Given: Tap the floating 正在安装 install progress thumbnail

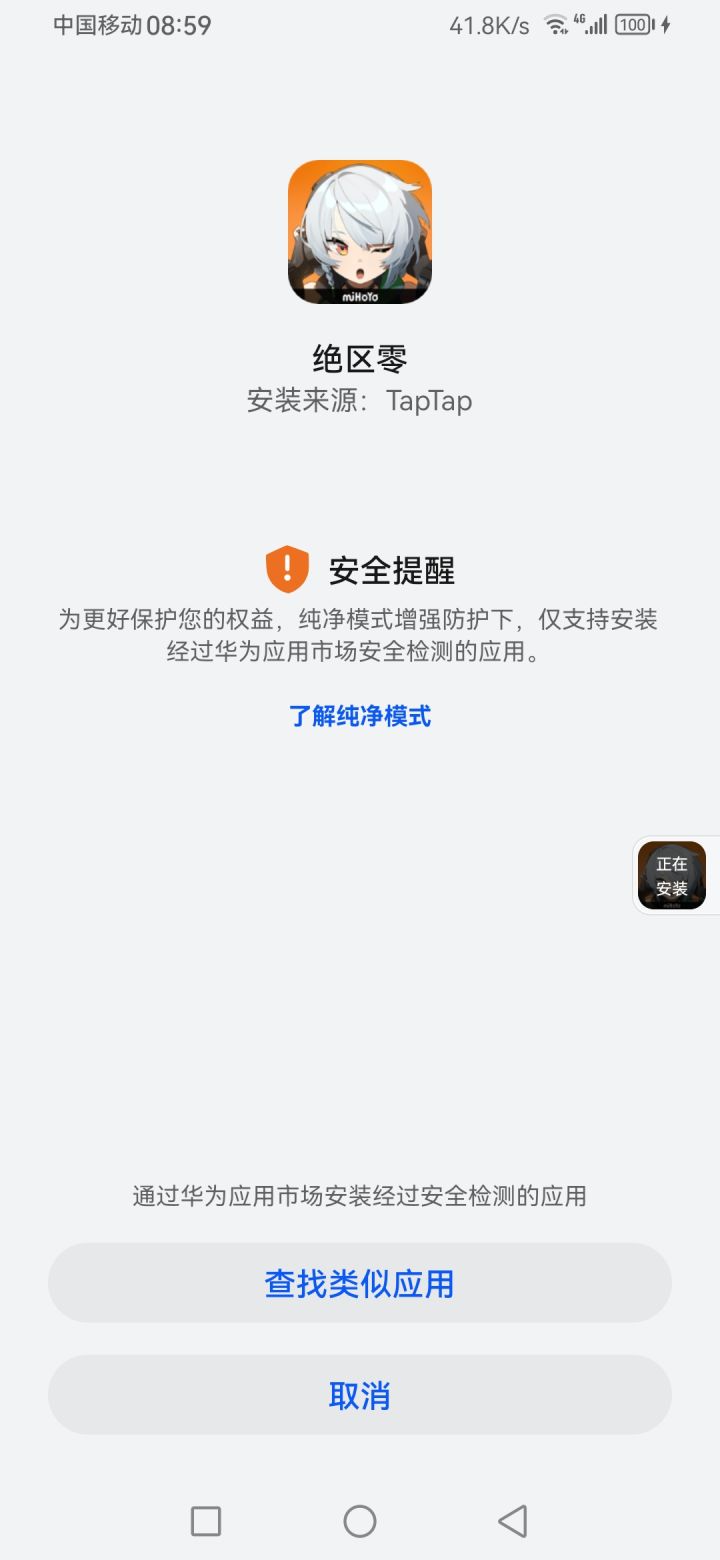Looking at the screenshot, I should click(x=674, y=875).
